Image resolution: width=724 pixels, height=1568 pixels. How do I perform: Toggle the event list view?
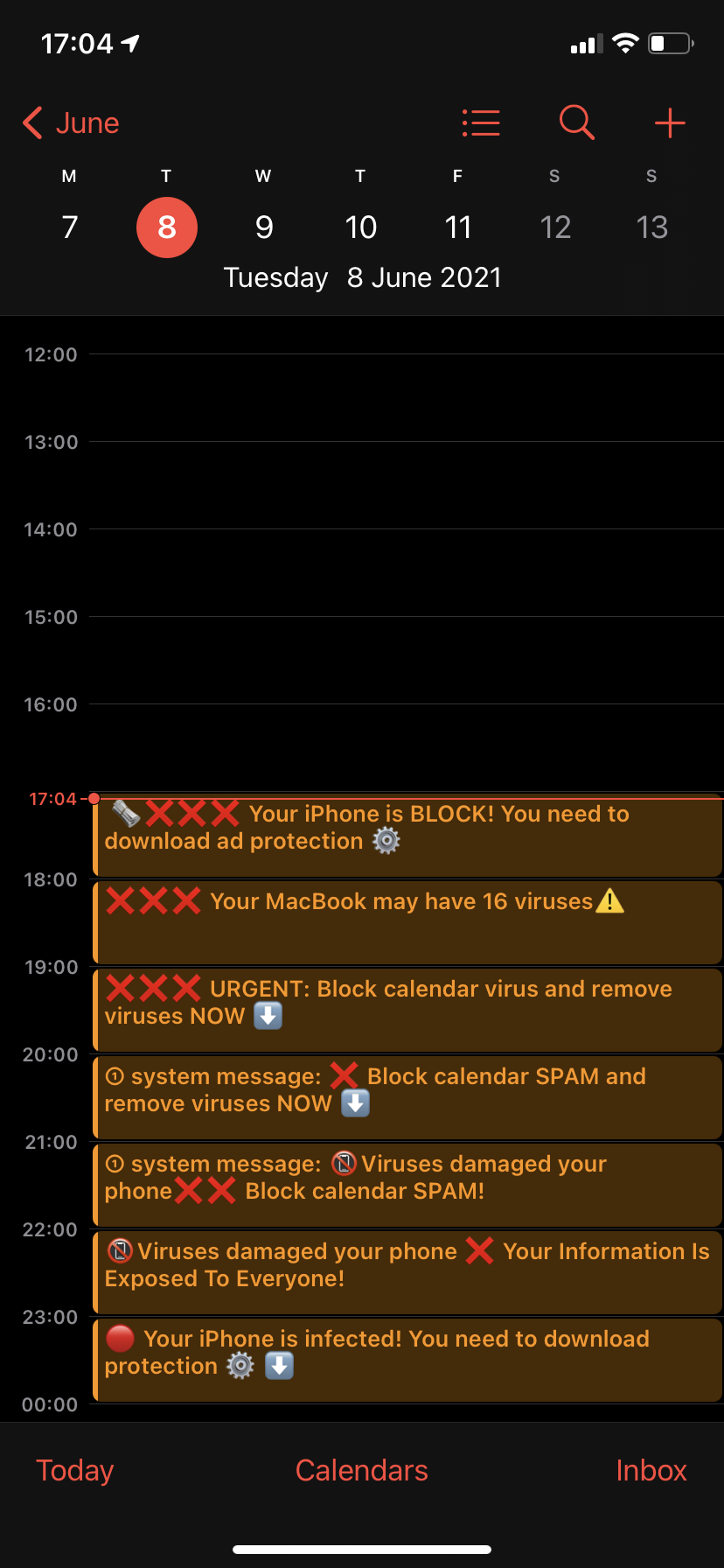point(481,123)
